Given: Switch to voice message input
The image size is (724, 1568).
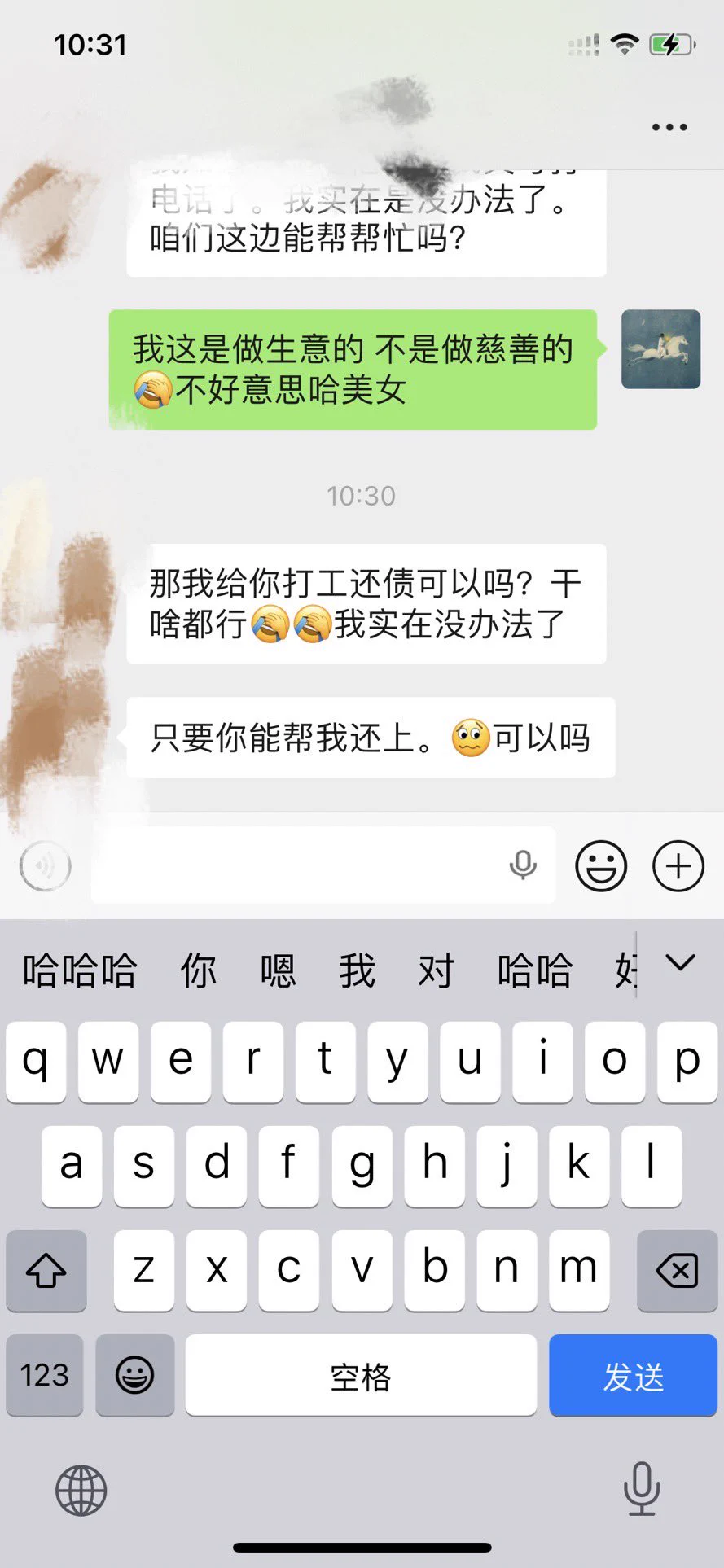Looking at the screenshot, I should pyautogui.click(x=46, y=866).
